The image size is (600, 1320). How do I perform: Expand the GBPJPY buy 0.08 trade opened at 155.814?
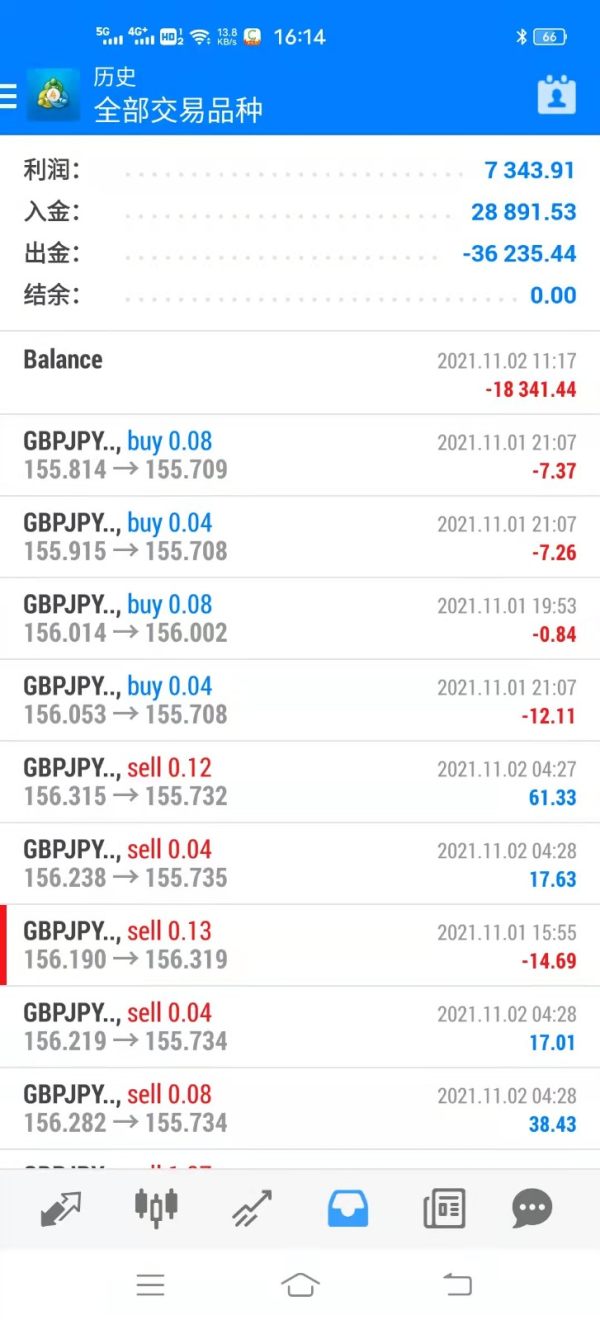click(x=300, y=455)
